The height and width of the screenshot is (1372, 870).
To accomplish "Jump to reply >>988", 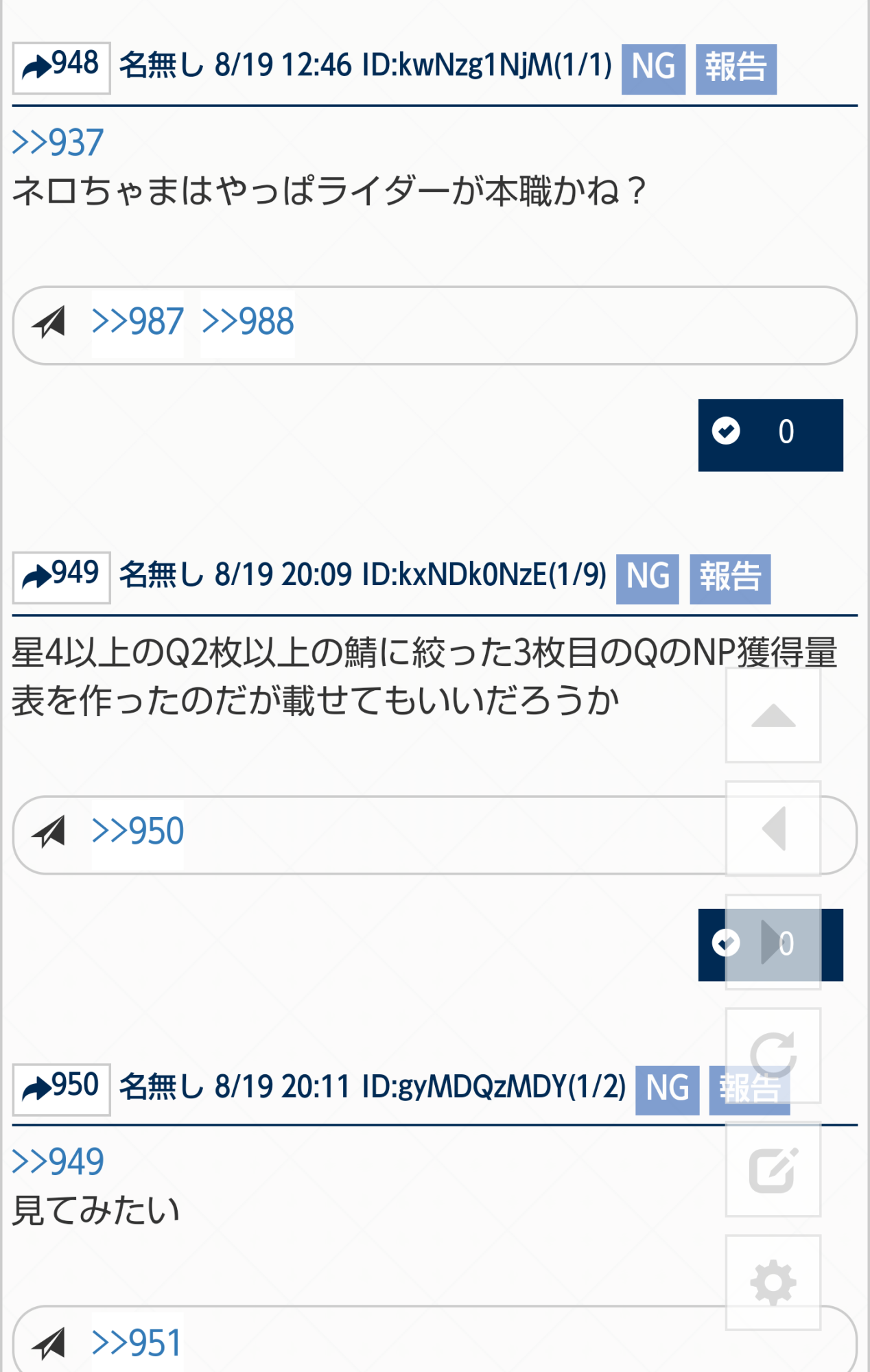I will 248,322.
